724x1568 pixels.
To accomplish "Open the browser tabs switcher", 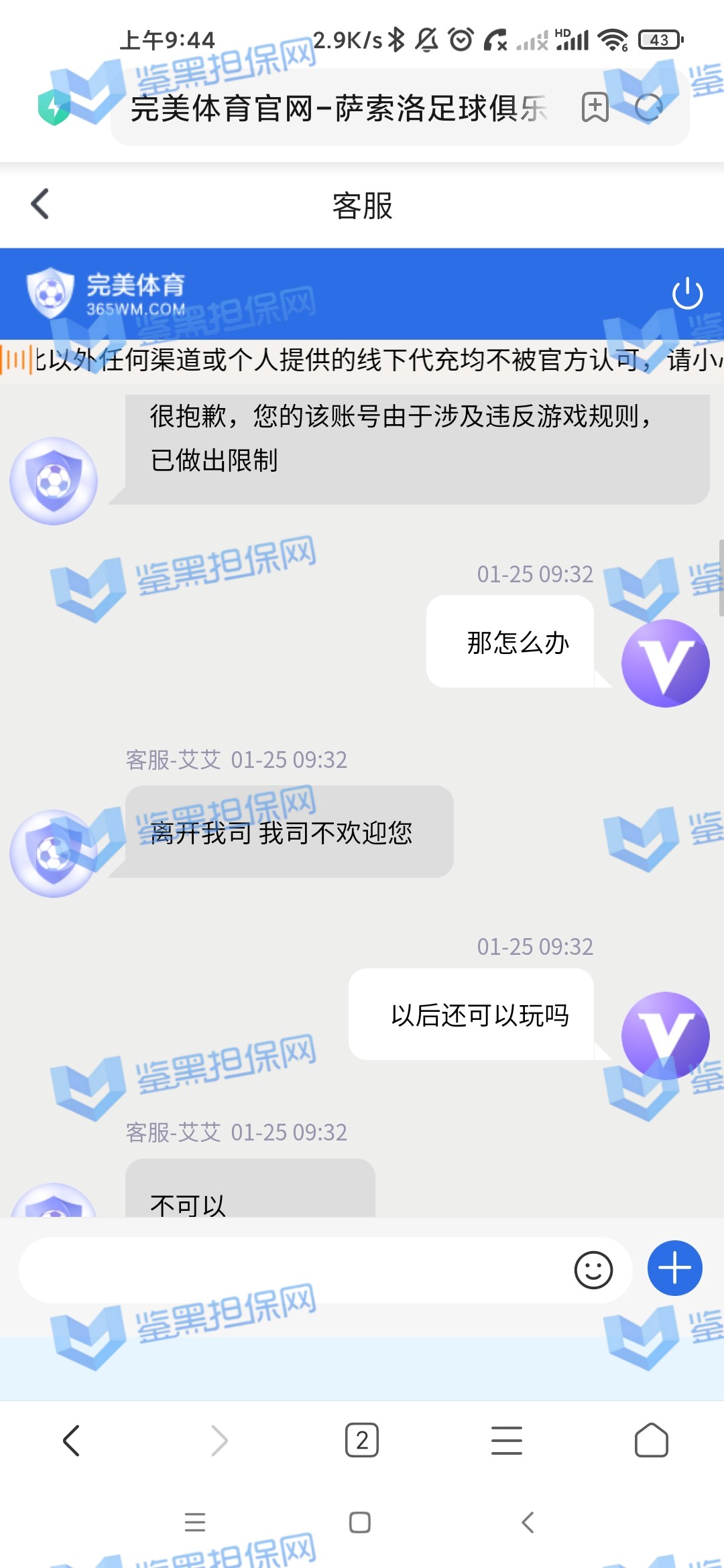I will tap(362, 1441).
